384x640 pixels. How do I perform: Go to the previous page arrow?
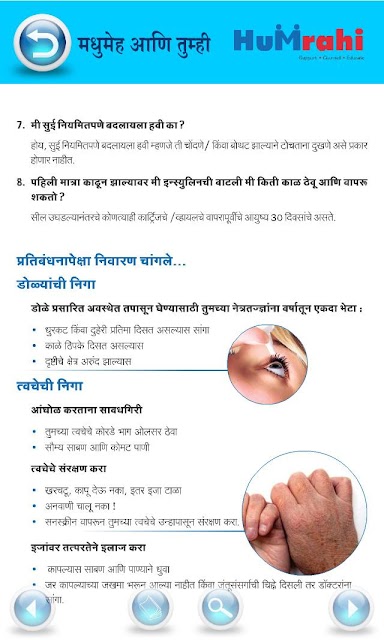pos(33,609)
